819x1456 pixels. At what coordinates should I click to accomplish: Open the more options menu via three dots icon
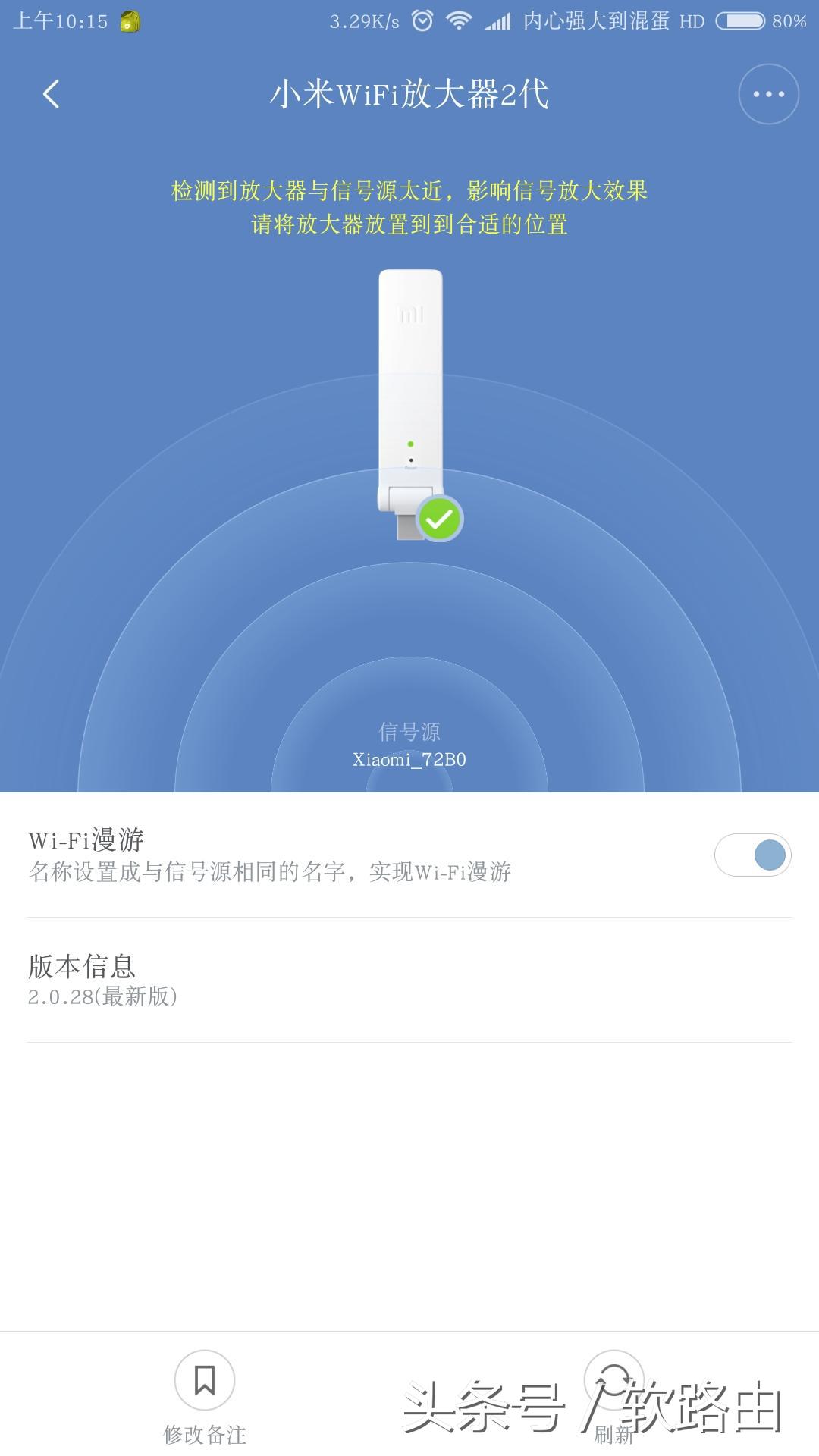click(x=769, y=93)
